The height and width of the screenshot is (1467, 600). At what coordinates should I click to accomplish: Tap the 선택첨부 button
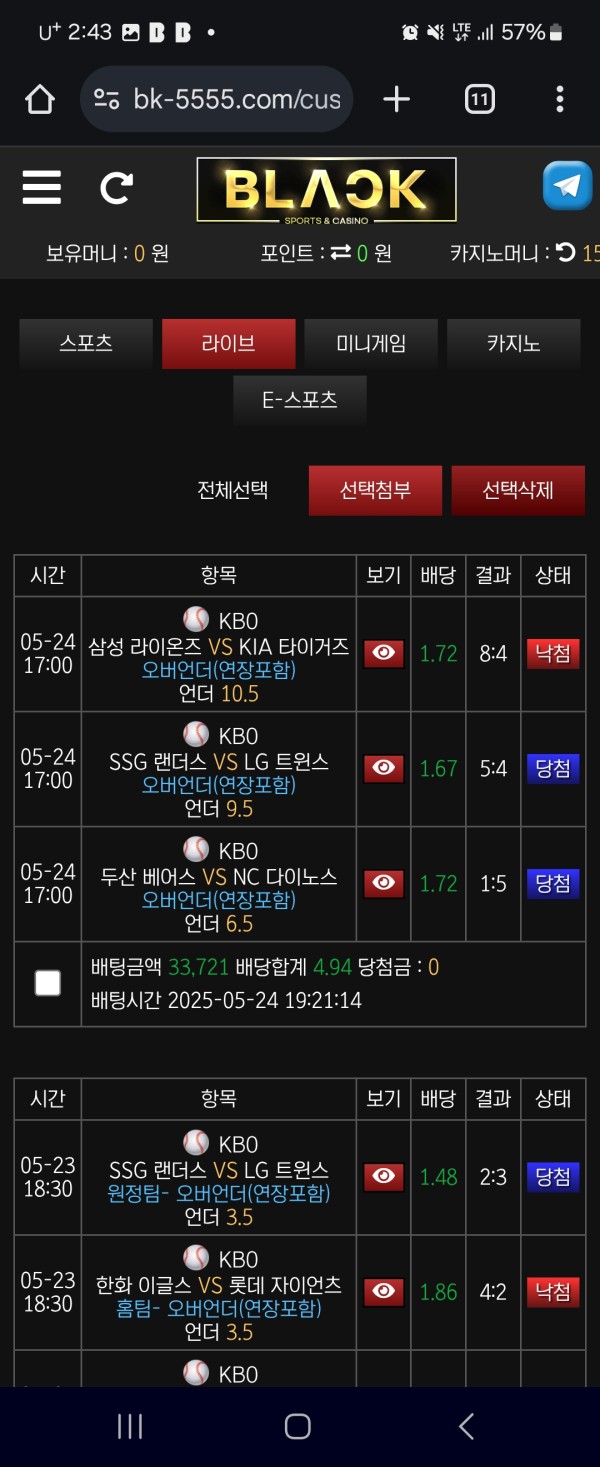tap(375, 490)
